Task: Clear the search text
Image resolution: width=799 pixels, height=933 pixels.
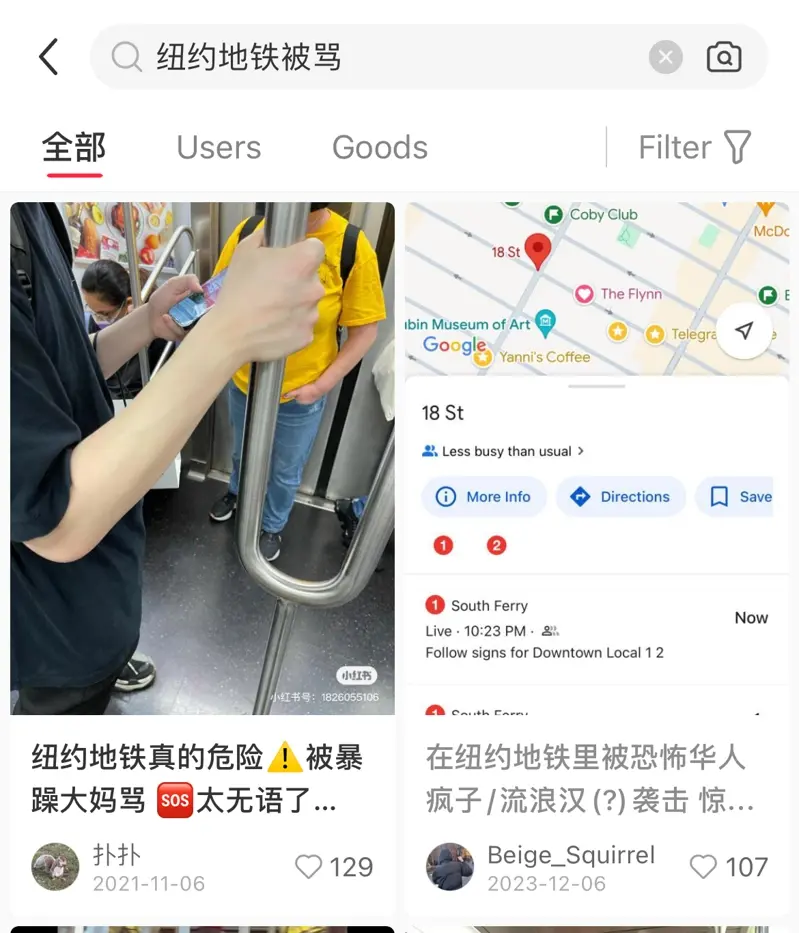Action: click(x=665, y=57)
